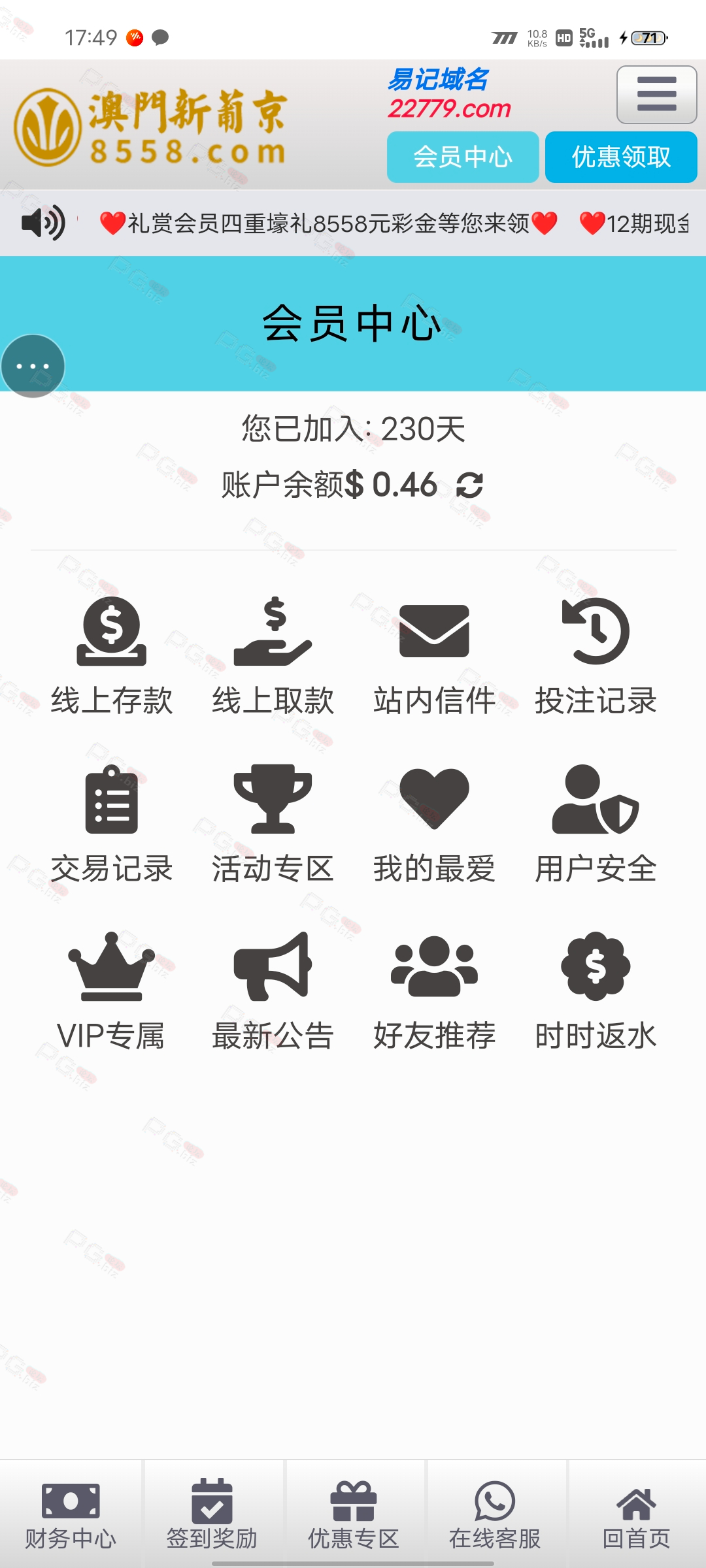The height and width of the screenshot is (1568, 706).
Task: Tap the 优惠领取 button
Action: pyautogui.click(x=621, y=157)
